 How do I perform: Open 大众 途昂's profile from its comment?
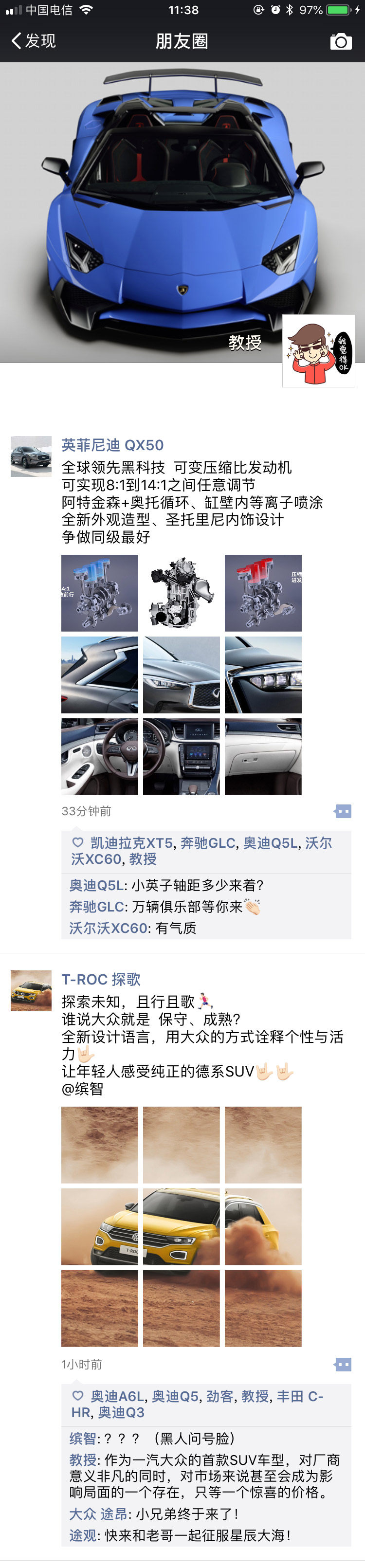click(98, 1514)
